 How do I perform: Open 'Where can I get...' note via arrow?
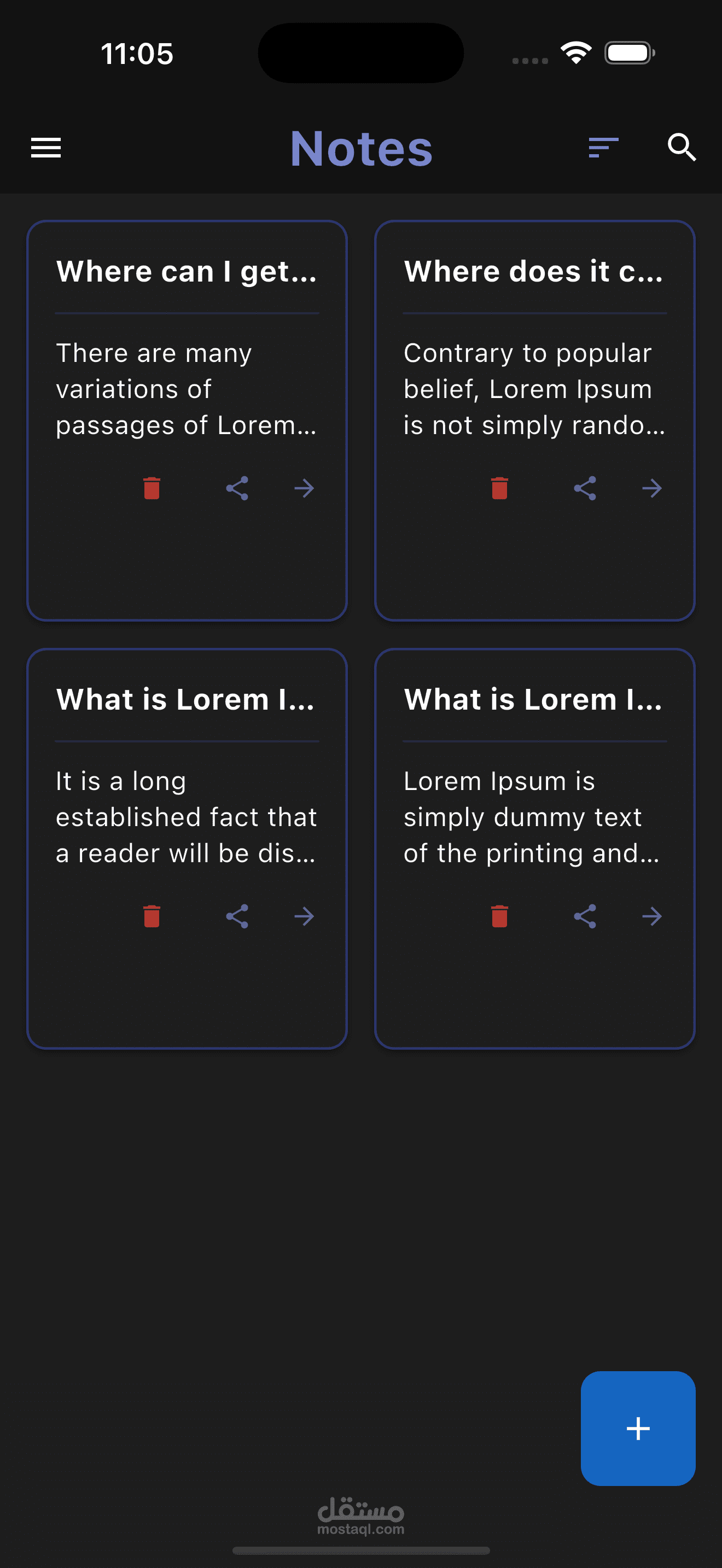pos(304,488)
